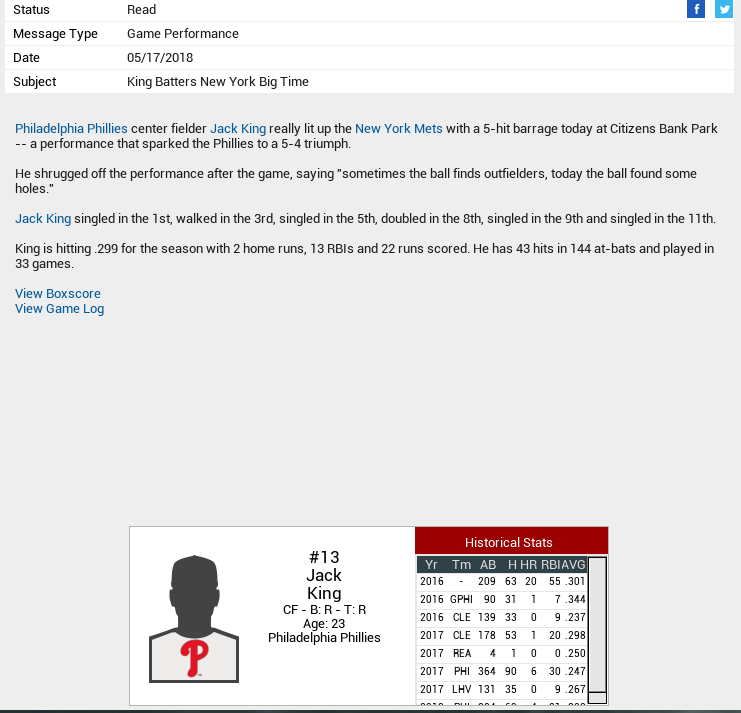Open the View Game Log link
The image size is (741, 713).
59,309
